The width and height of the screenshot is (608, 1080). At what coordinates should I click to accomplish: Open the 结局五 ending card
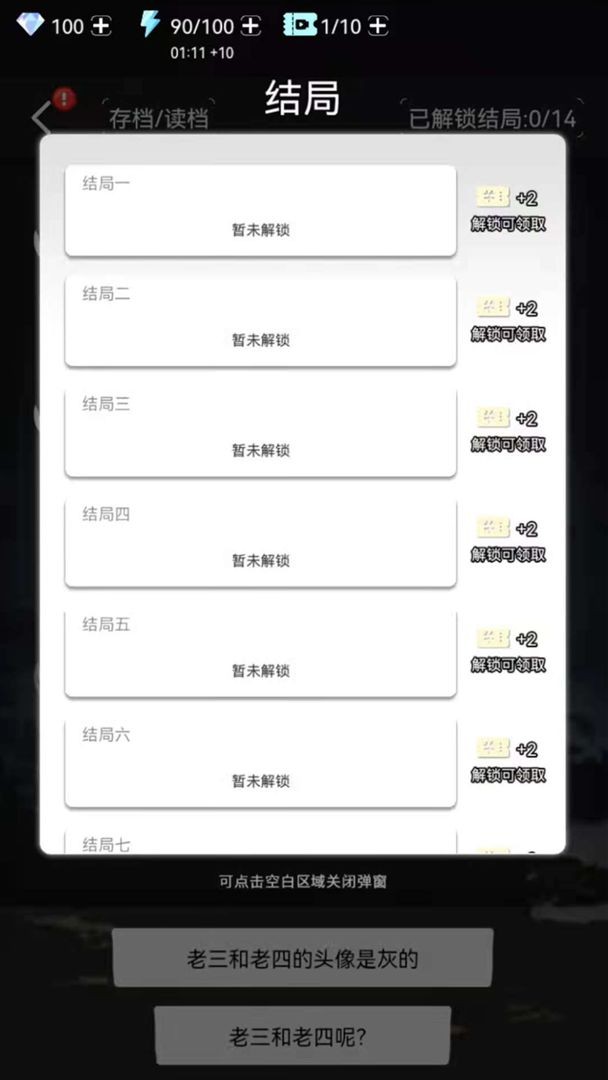click(260, 651)
